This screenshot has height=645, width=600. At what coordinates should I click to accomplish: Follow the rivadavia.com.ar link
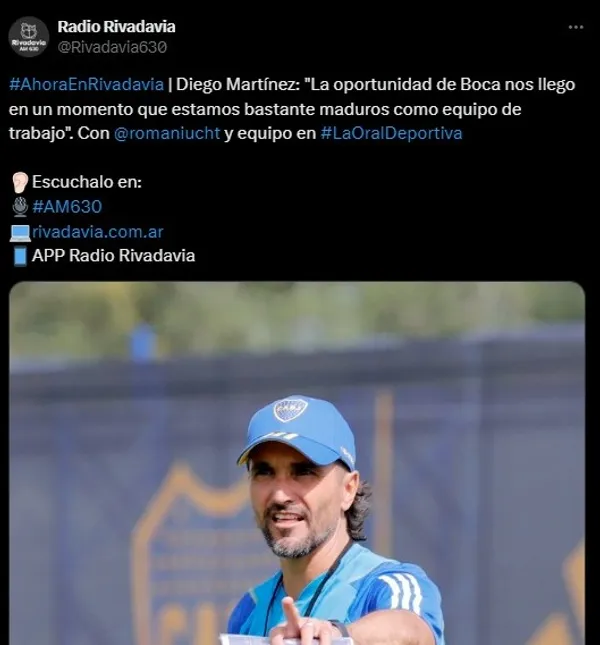97,232
